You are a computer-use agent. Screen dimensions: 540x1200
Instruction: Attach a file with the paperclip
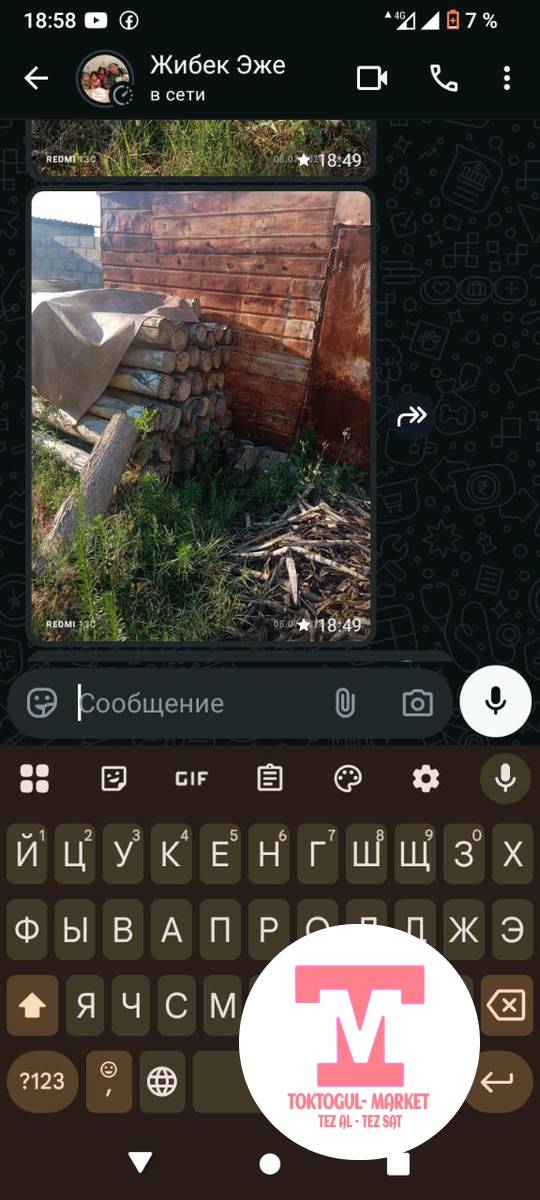[344, 703]
